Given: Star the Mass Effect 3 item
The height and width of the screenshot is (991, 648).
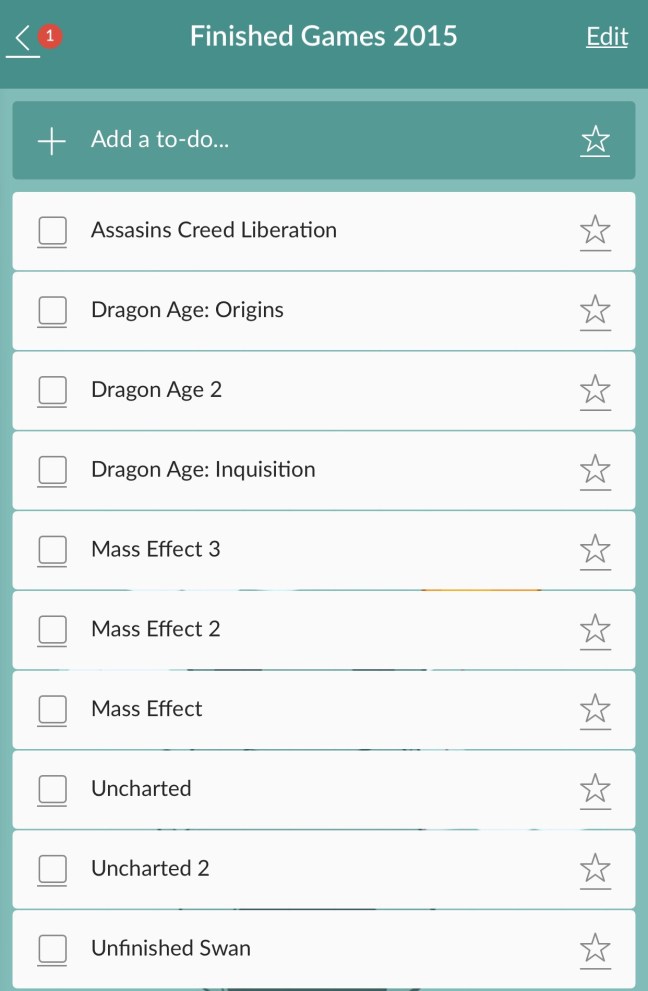Looking at the screenshot, I should (595, 549).
